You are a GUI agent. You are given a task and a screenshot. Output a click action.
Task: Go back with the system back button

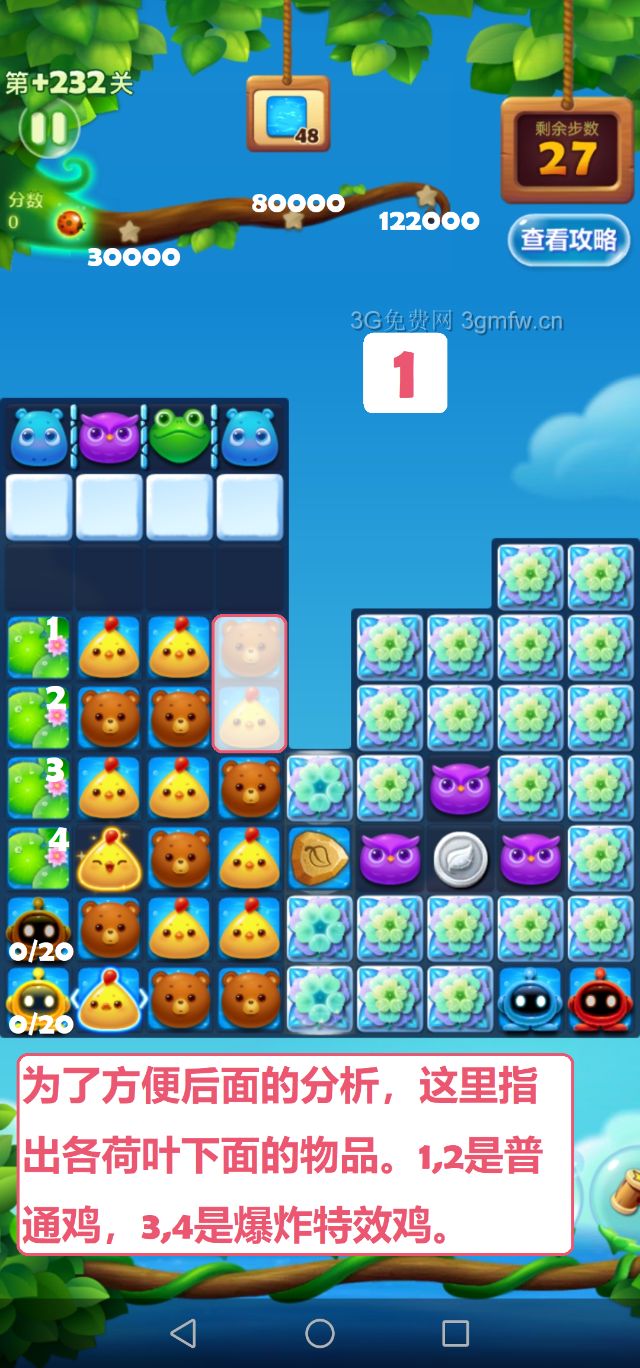(x=183, y=1333)
